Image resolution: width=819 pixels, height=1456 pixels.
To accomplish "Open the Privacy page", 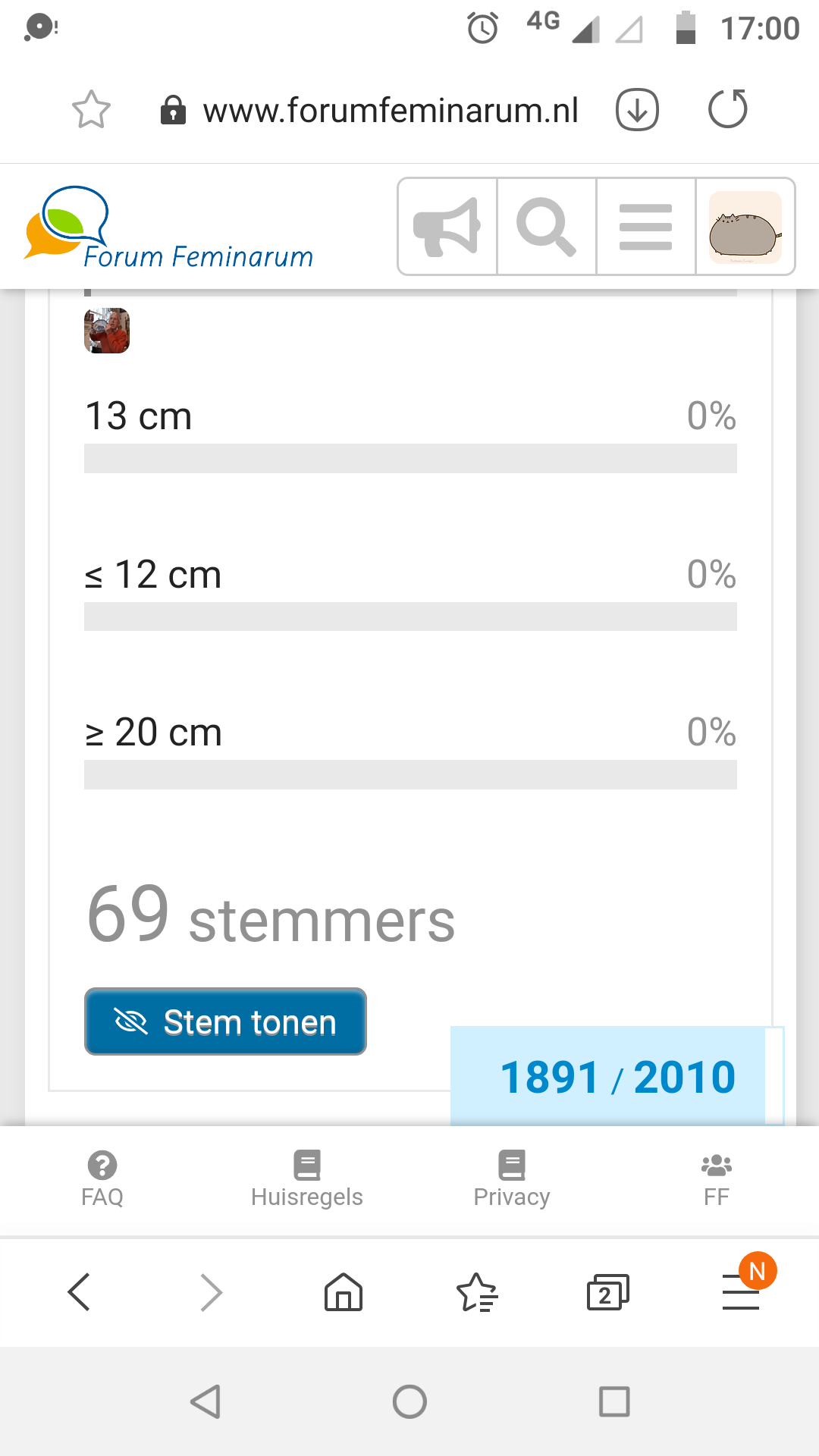I will 512,1179.
